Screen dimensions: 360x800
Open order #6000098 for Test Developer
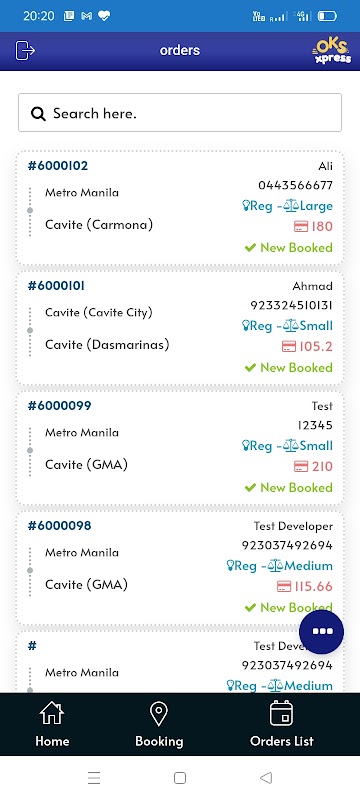[x=180, y=568]
